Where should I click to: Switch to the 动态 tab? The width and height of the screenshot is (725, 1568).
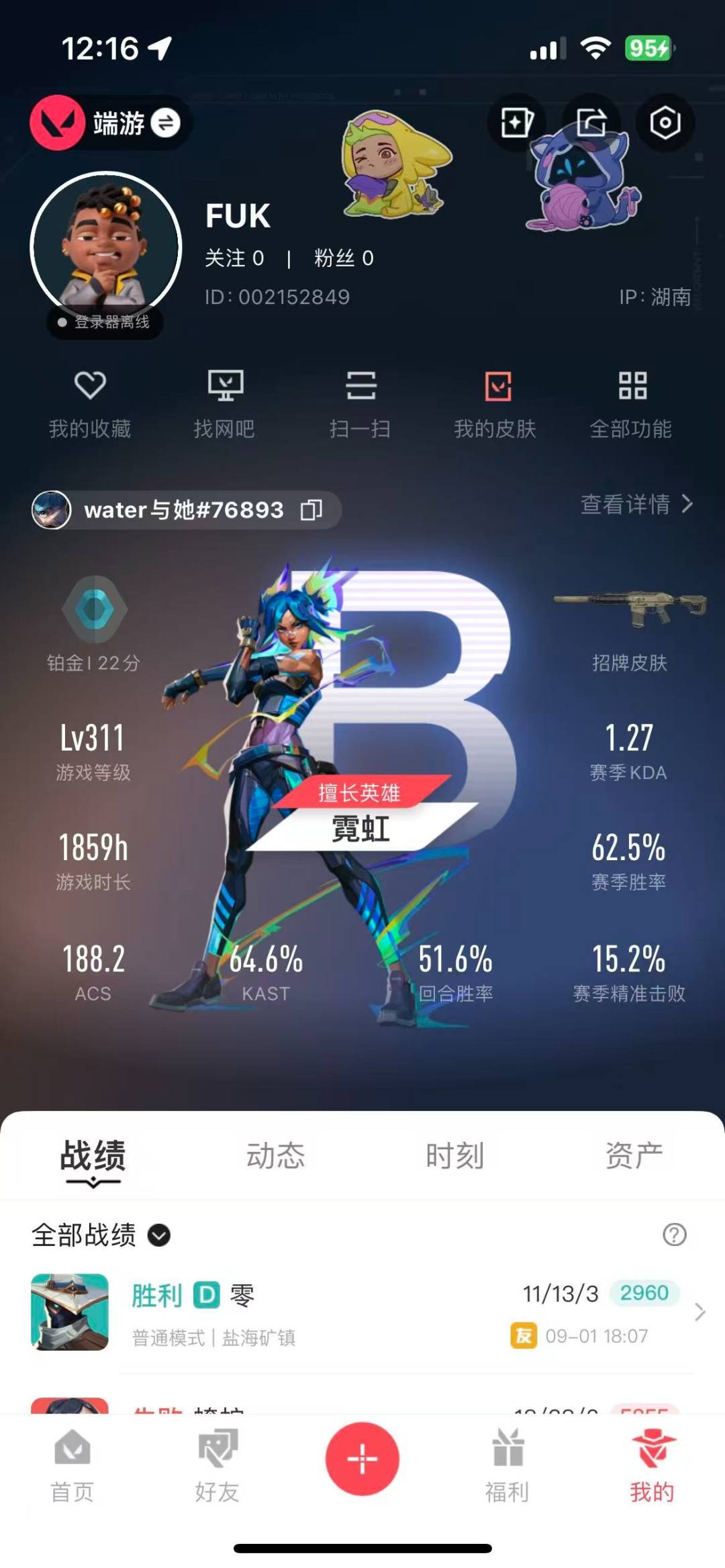pyautogui.click(x=275, y=1155)
